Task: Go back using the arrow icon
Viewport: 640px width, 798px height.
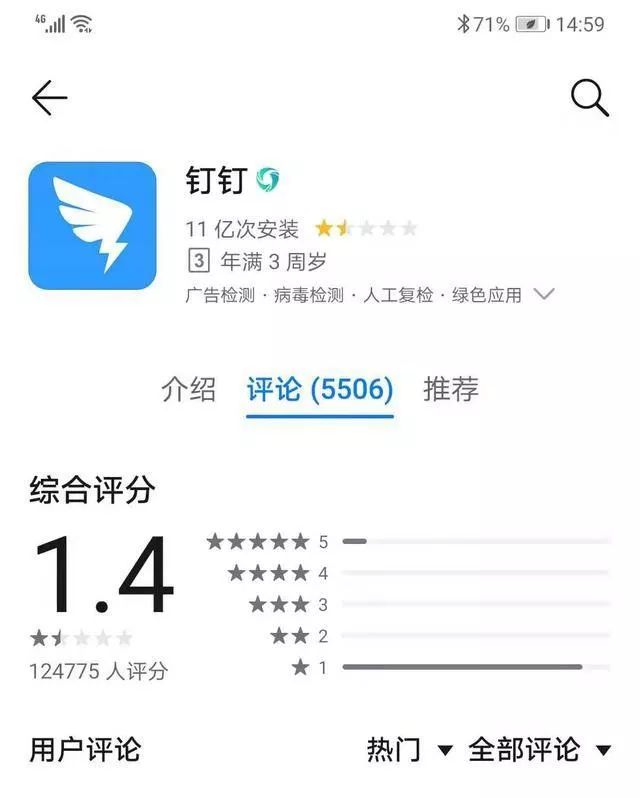Action: coord(49,98)
